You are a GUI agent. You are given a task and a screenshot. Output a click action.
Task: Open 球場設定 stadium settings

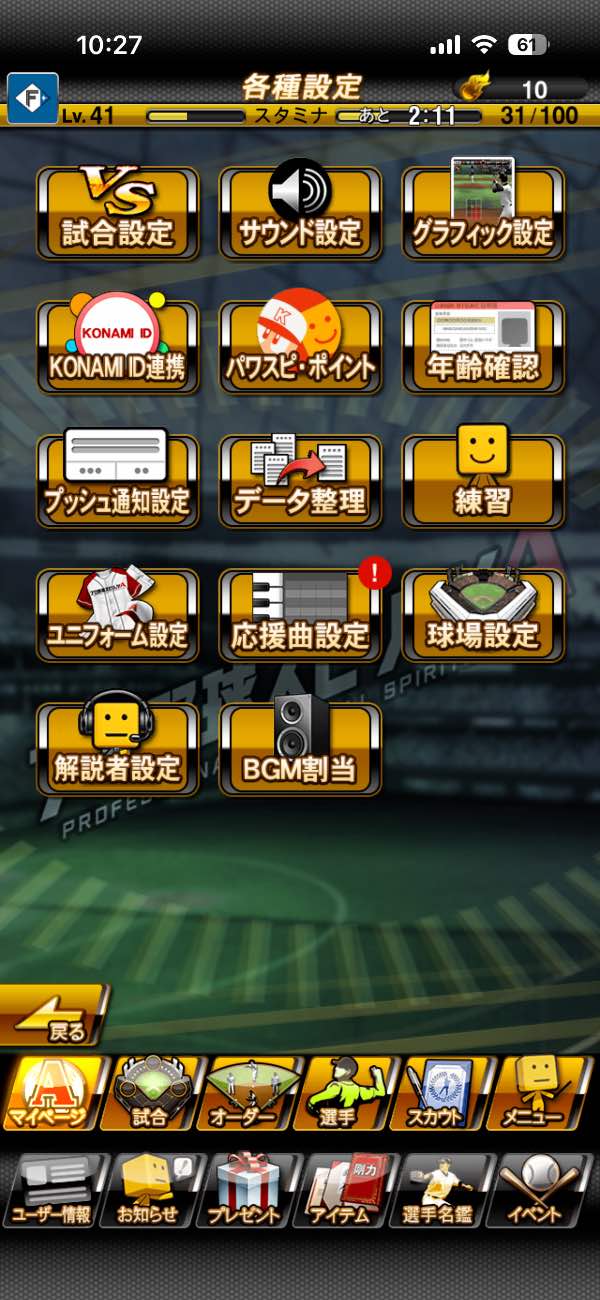tap(483, 615)
